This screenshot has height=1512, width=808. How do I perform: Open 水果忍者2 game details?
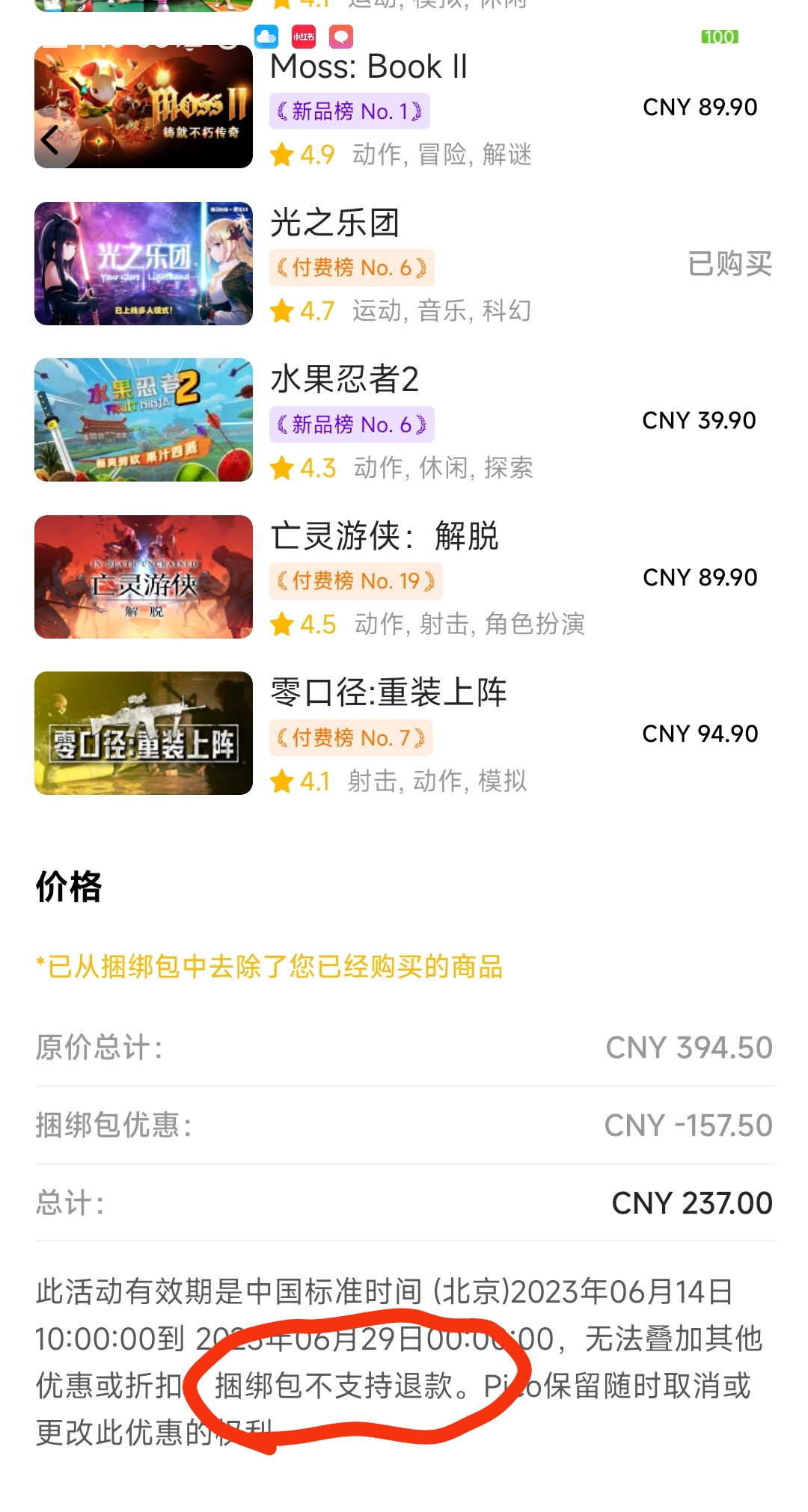344,379
